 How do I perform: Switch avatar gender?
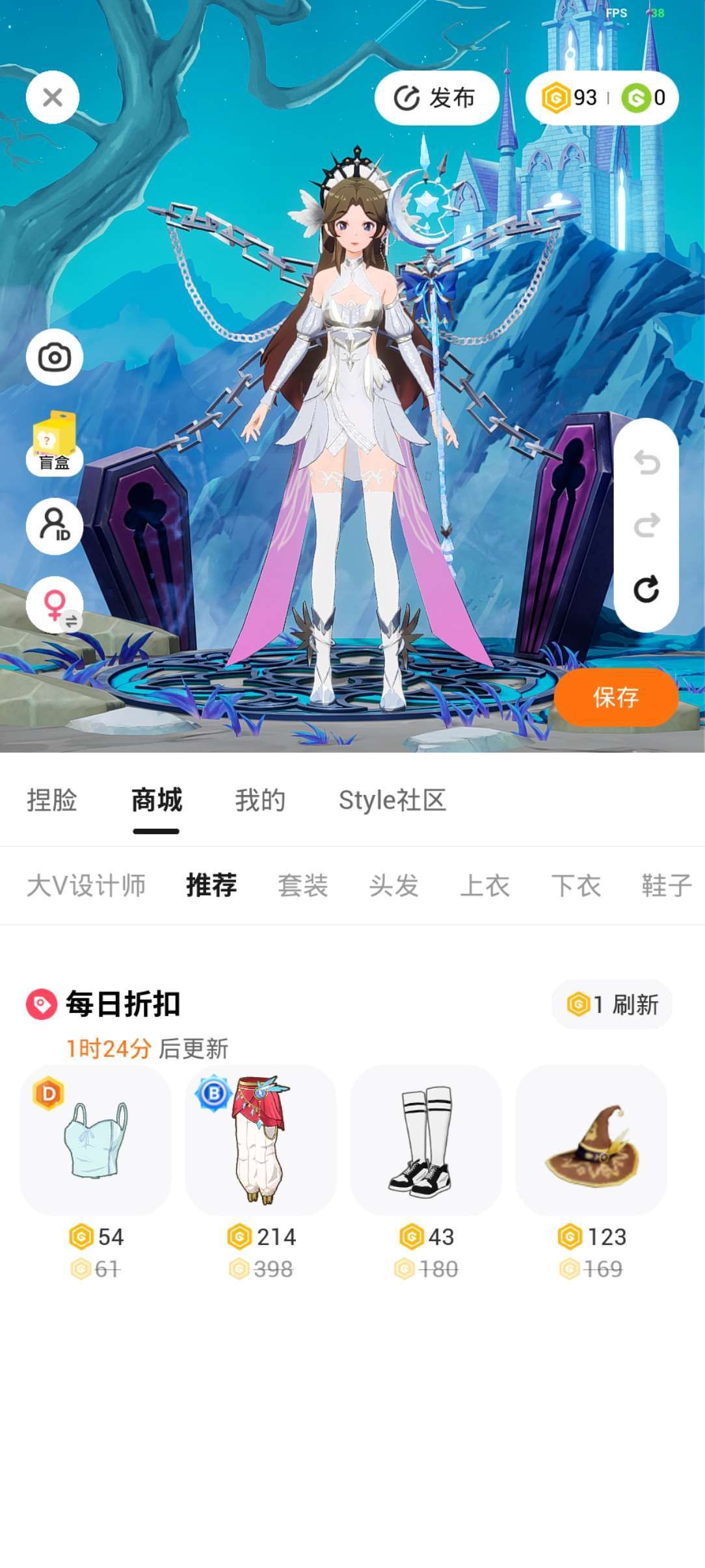click(55, 606)
